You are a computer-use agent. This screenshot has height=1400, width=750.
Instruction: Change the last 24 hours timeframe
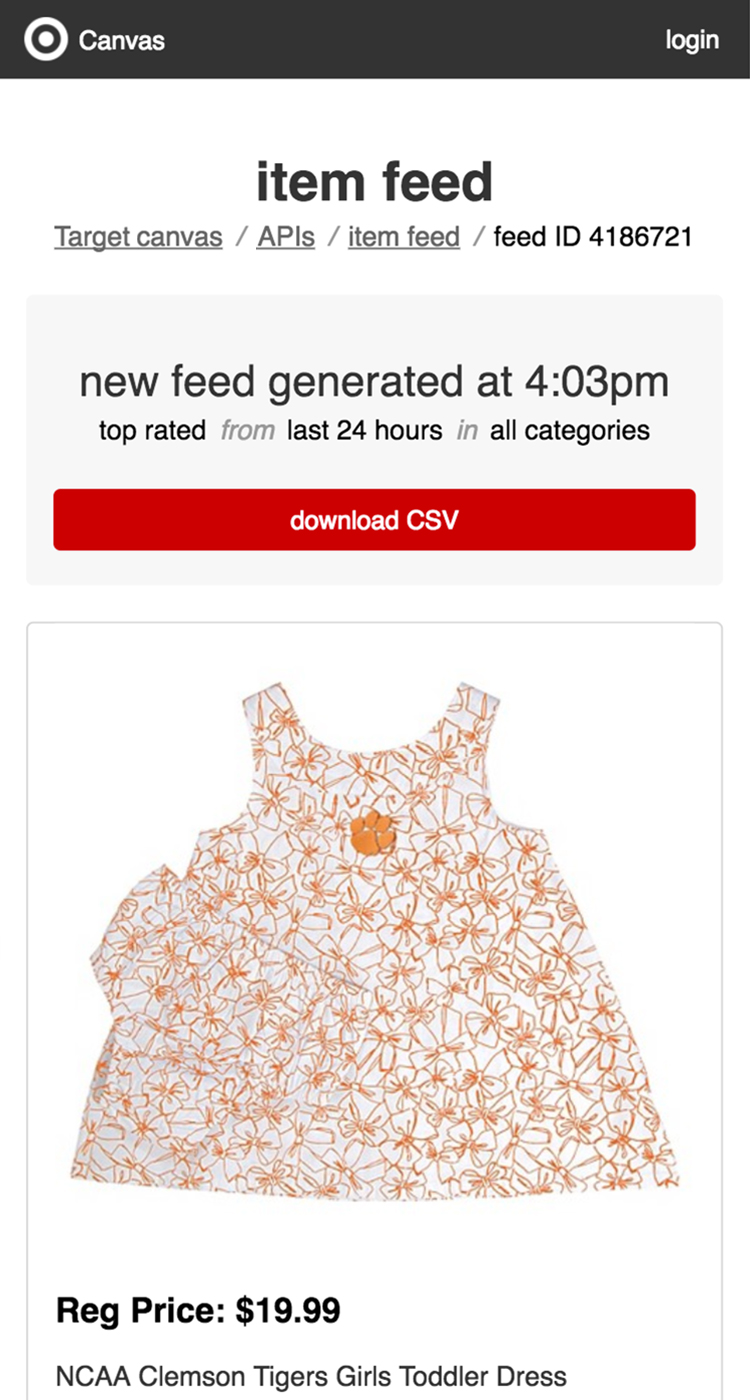point(364,431)
